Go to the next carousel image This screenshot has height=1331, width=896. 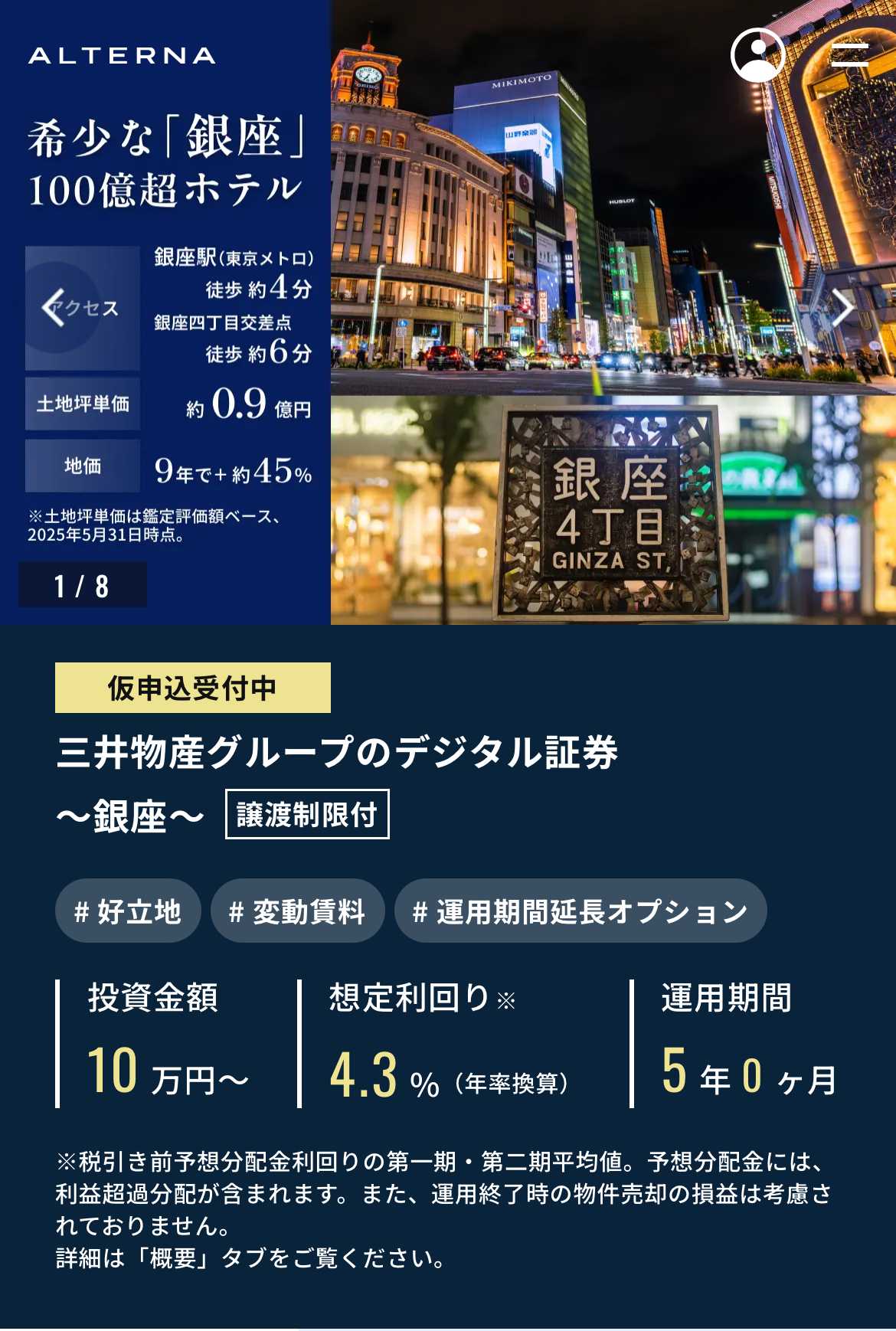click(842, 308)
